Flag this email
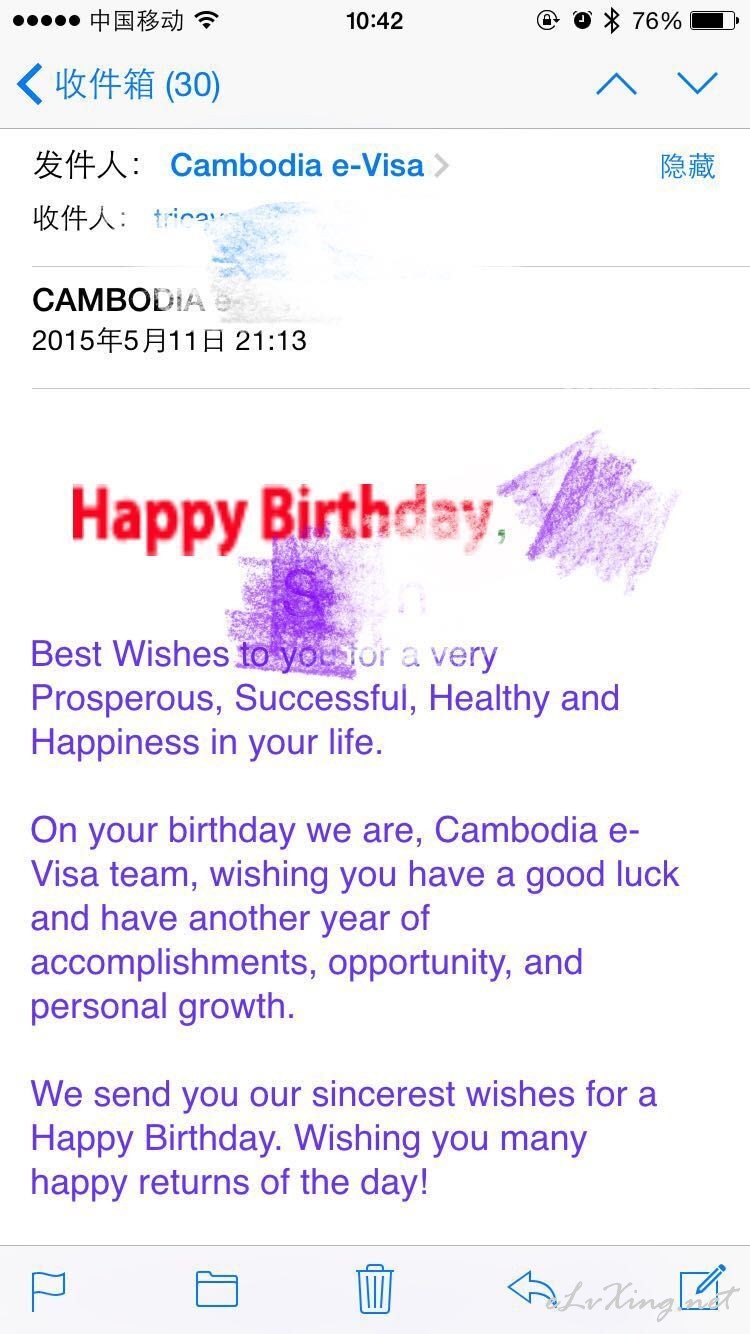Screen dimensions: 750x1334 (48, 1288)
